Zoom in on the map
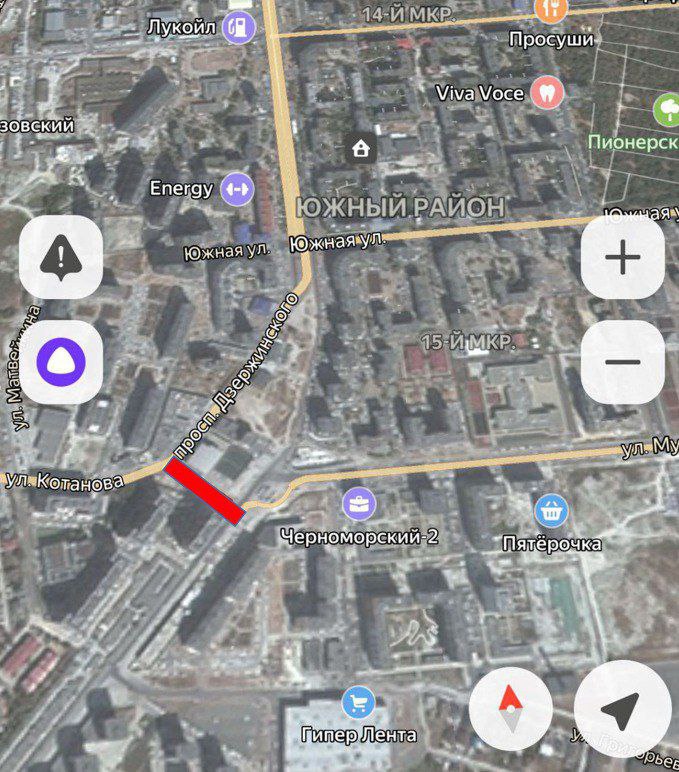This screenshot has height=772, width=679. (622, 258)
